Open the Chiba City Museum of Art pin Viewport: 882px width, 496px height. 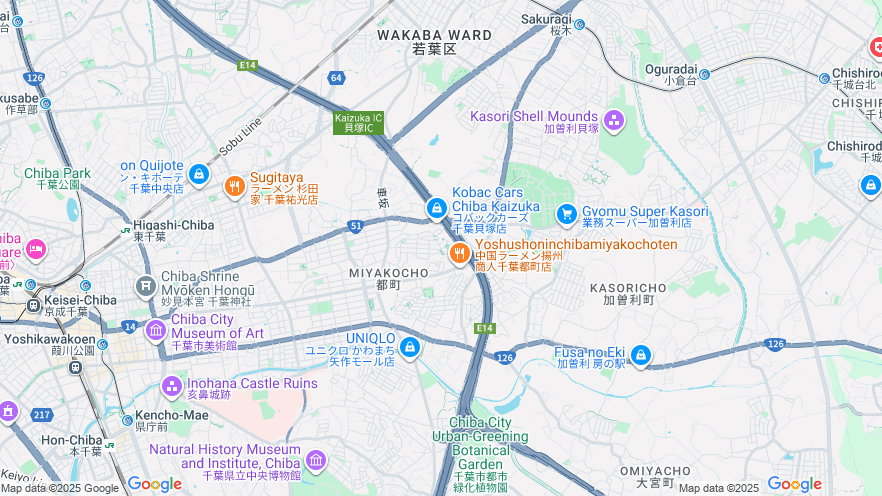(x=155, y=330)
